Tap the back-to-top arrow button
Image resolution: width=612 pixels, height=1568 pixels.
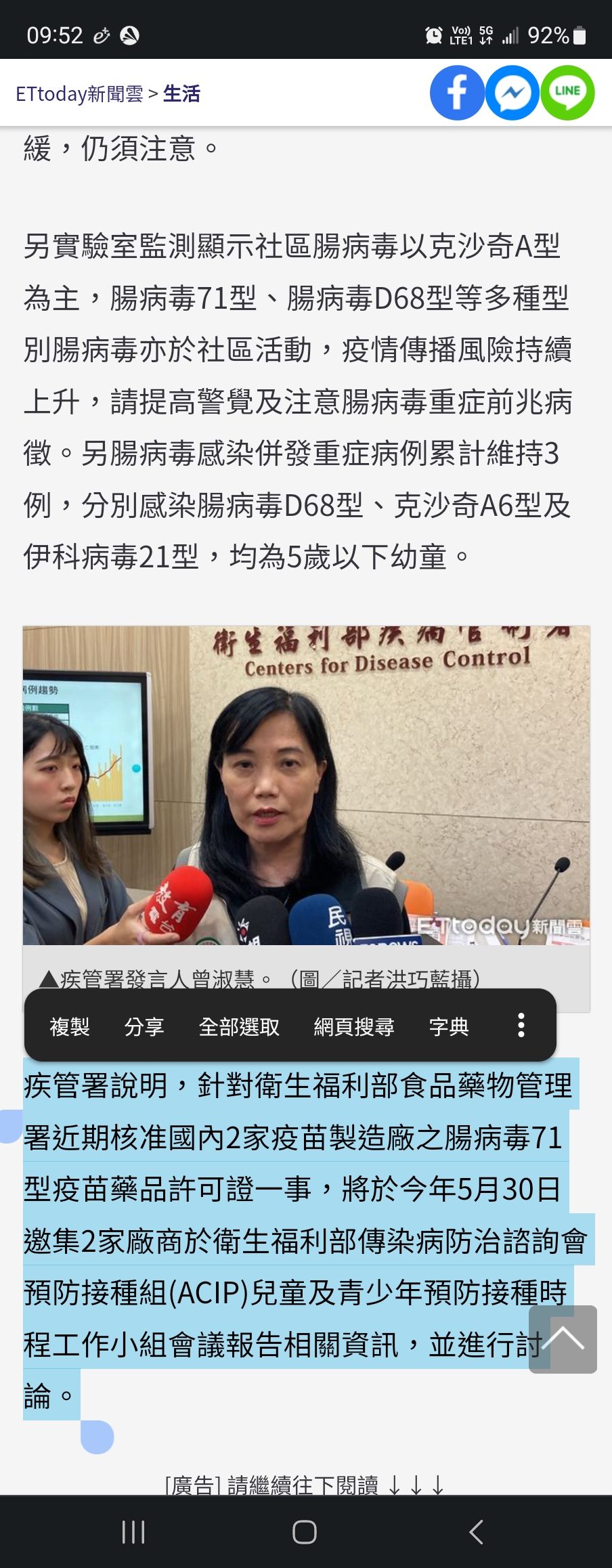[x=563, y=1339]
